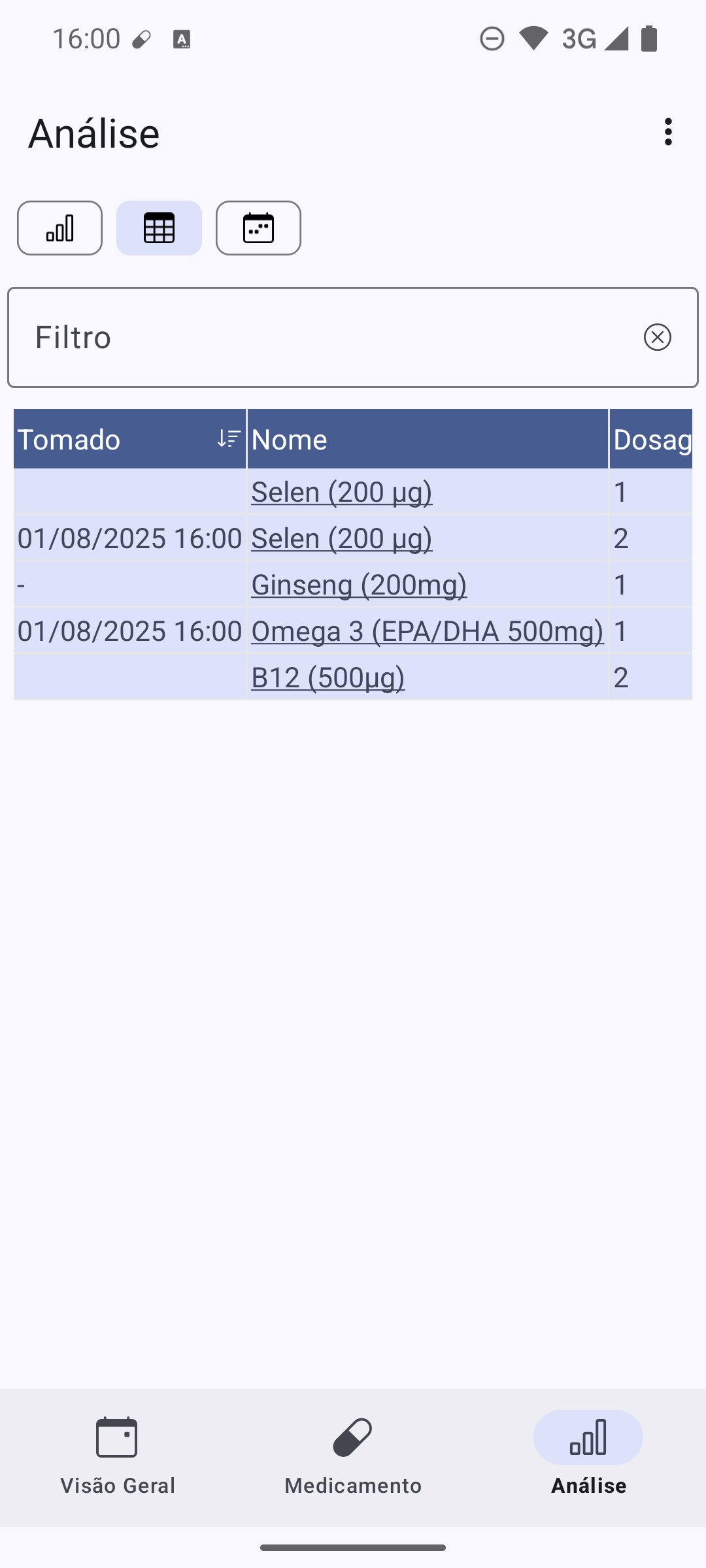Clear the Filtro field

coord(657,337)
